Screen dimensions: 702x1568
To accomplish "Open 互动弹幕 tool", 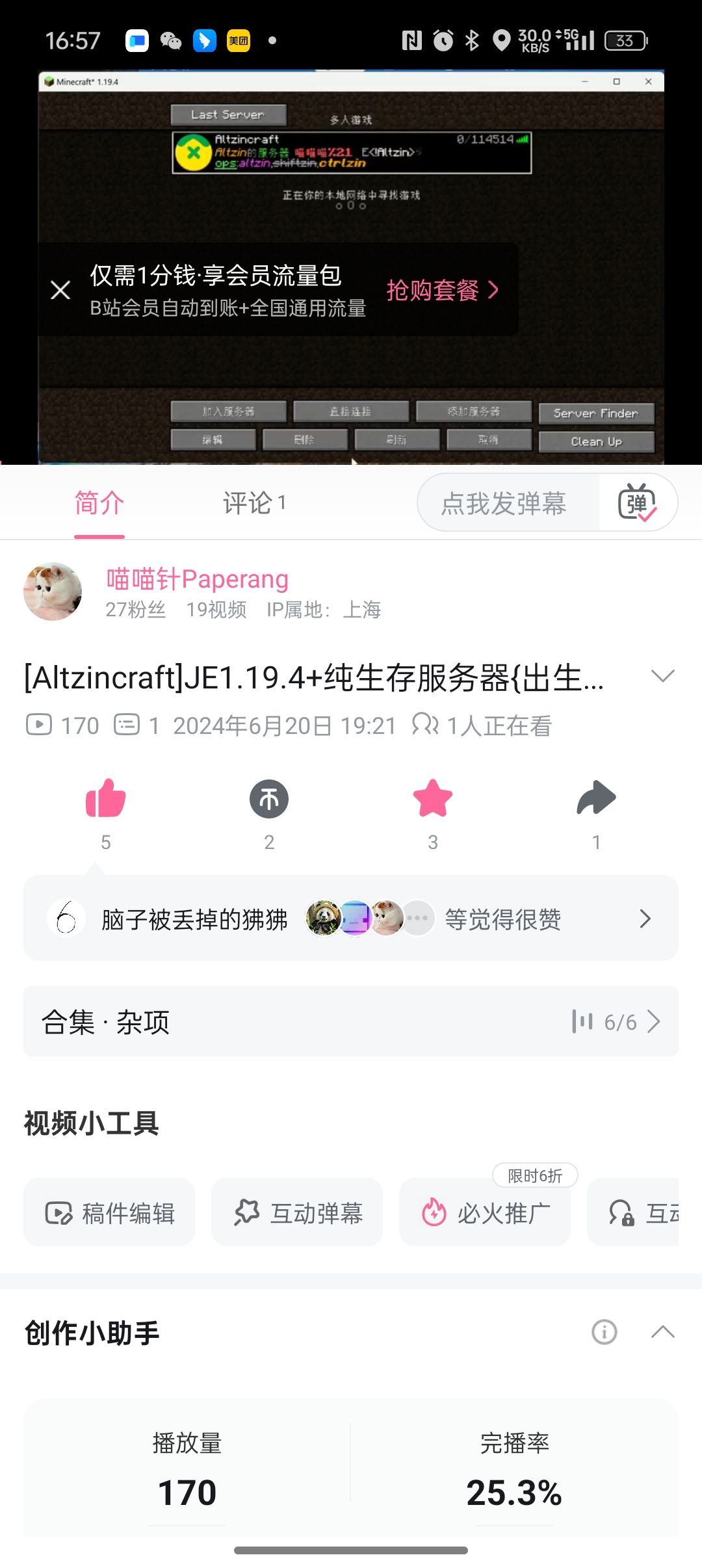I will point(297,1213).
